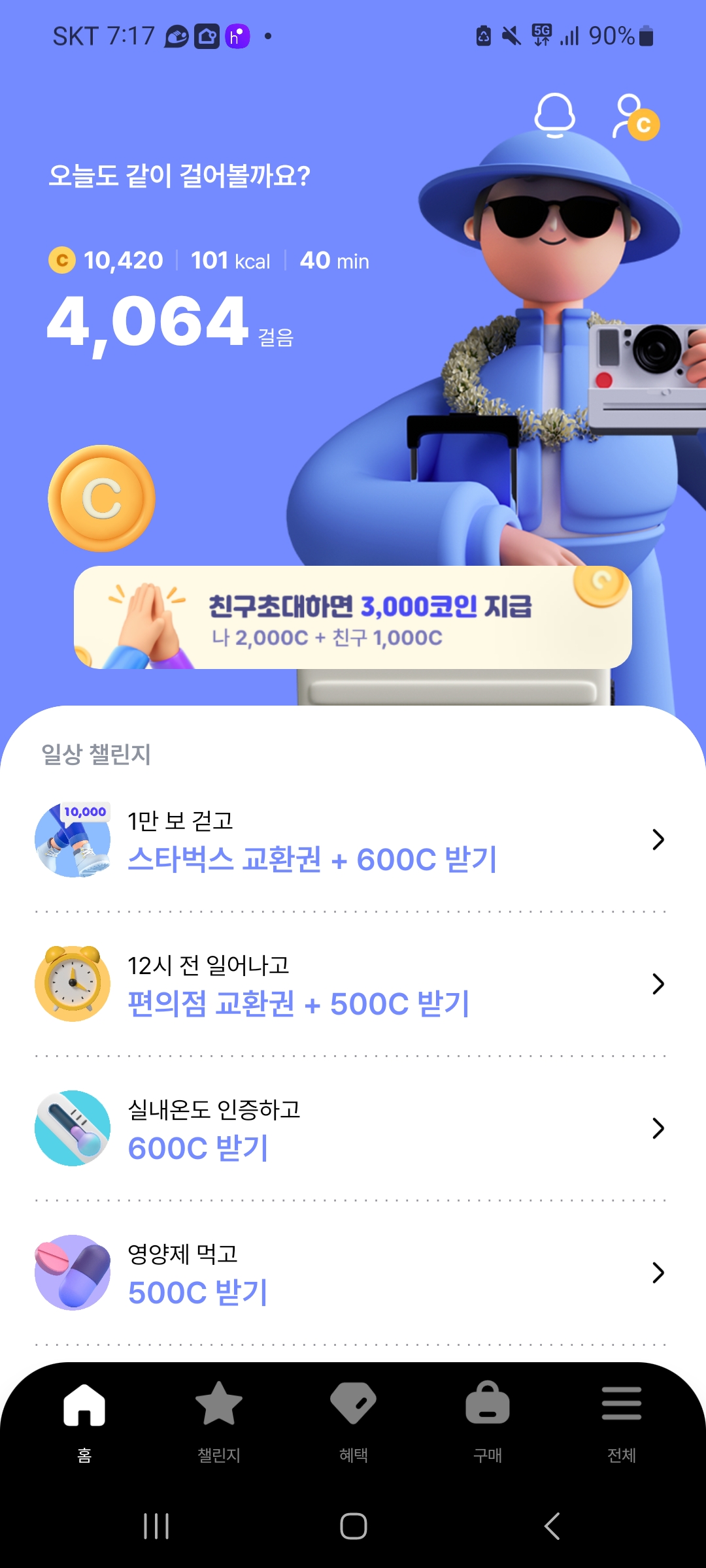Open the friend invite 3,000 coin banner
The image size is (706, 1568).
353,617
